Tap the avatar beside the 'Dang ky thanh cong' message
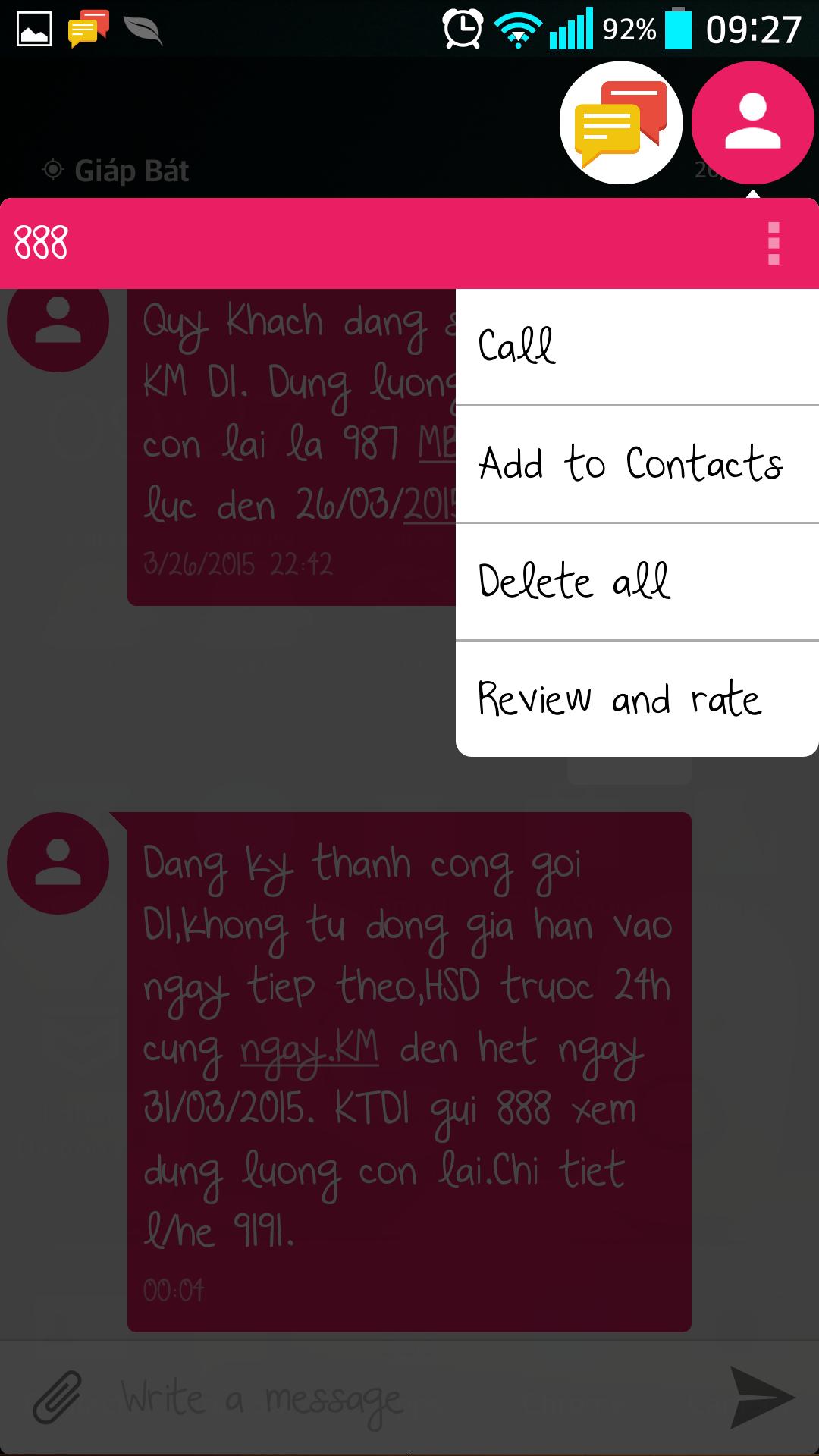The width and height of the screenshot is (819, 1456). pyautogui.click(x=57, y=863)
